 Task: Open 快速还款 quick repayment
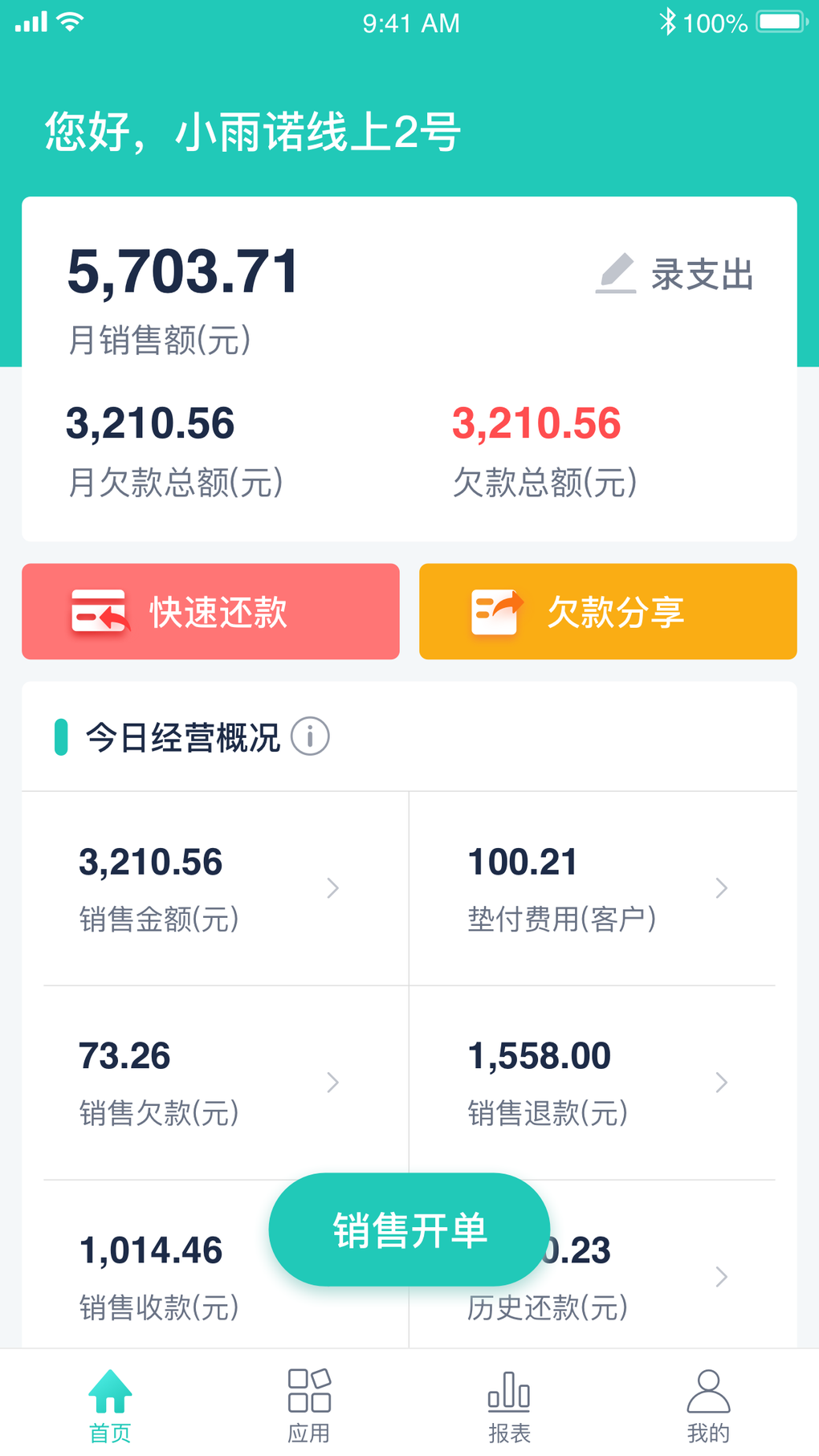click(210, 612)
